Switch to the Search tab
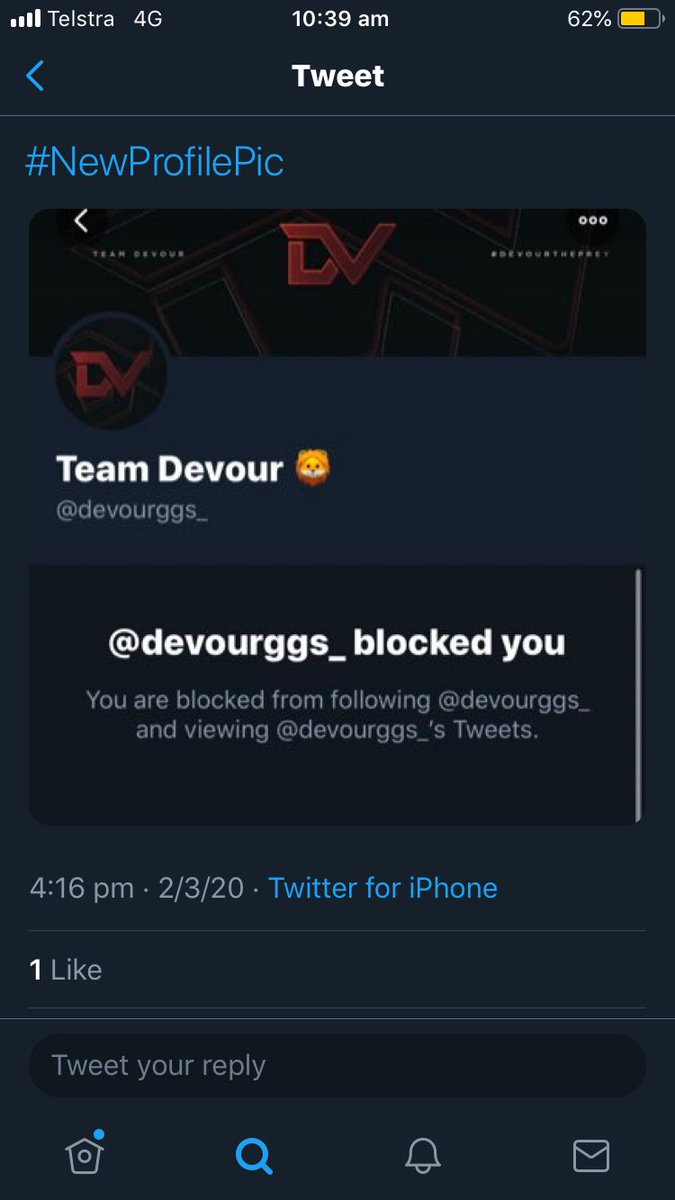Screen dimensions: 675x1200 coord(253,1157)
